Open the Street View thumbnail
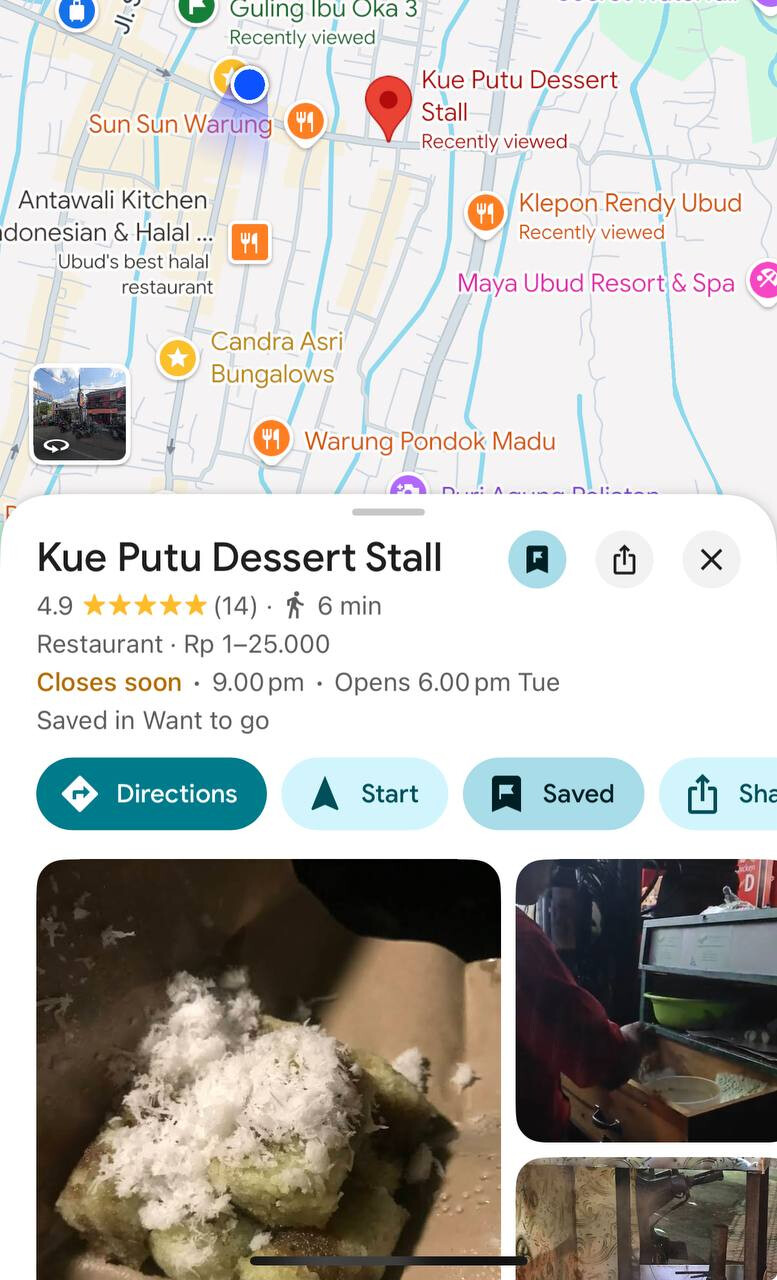Image resolution: width=777 pixels, height=1280 pixels. point(80,414)
